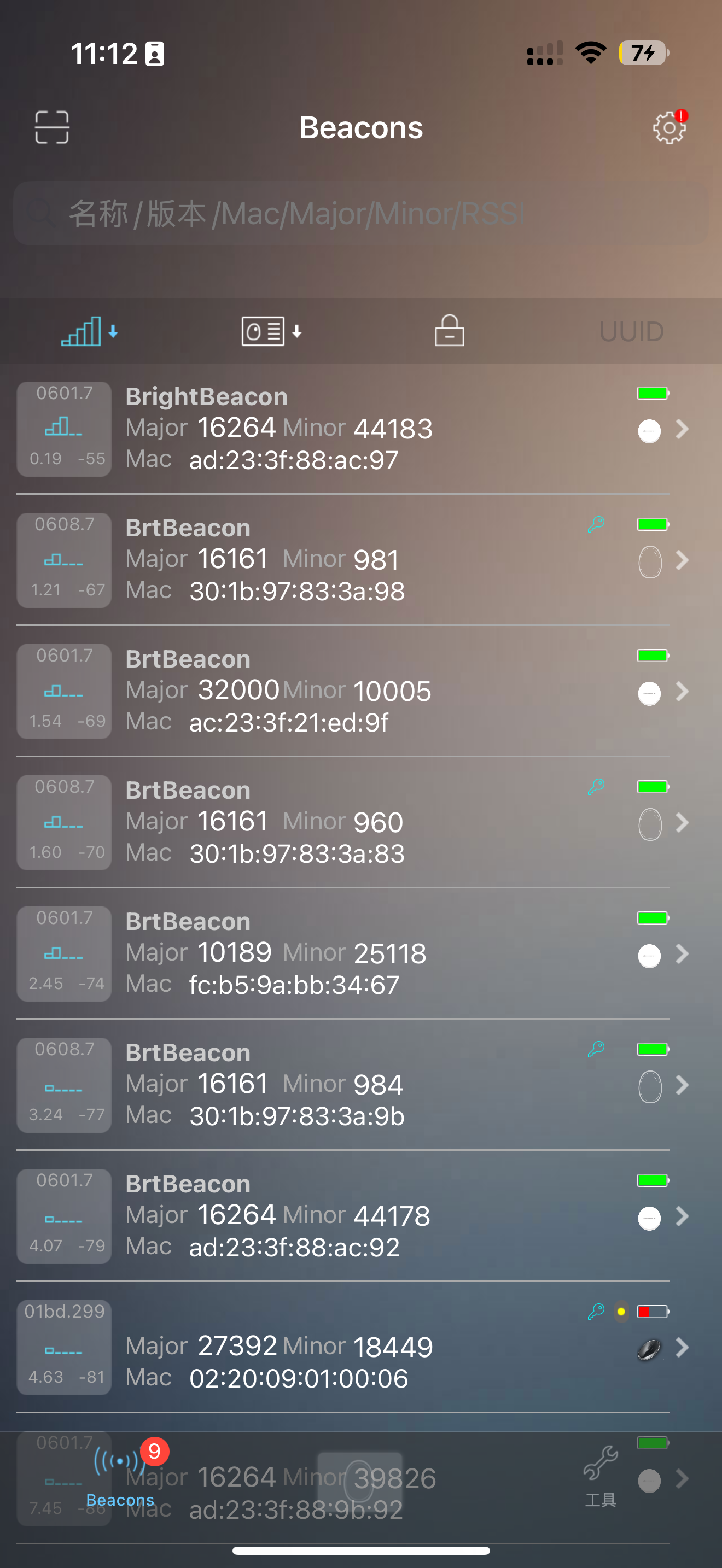Toggle the lock filter

pos(449,331)
